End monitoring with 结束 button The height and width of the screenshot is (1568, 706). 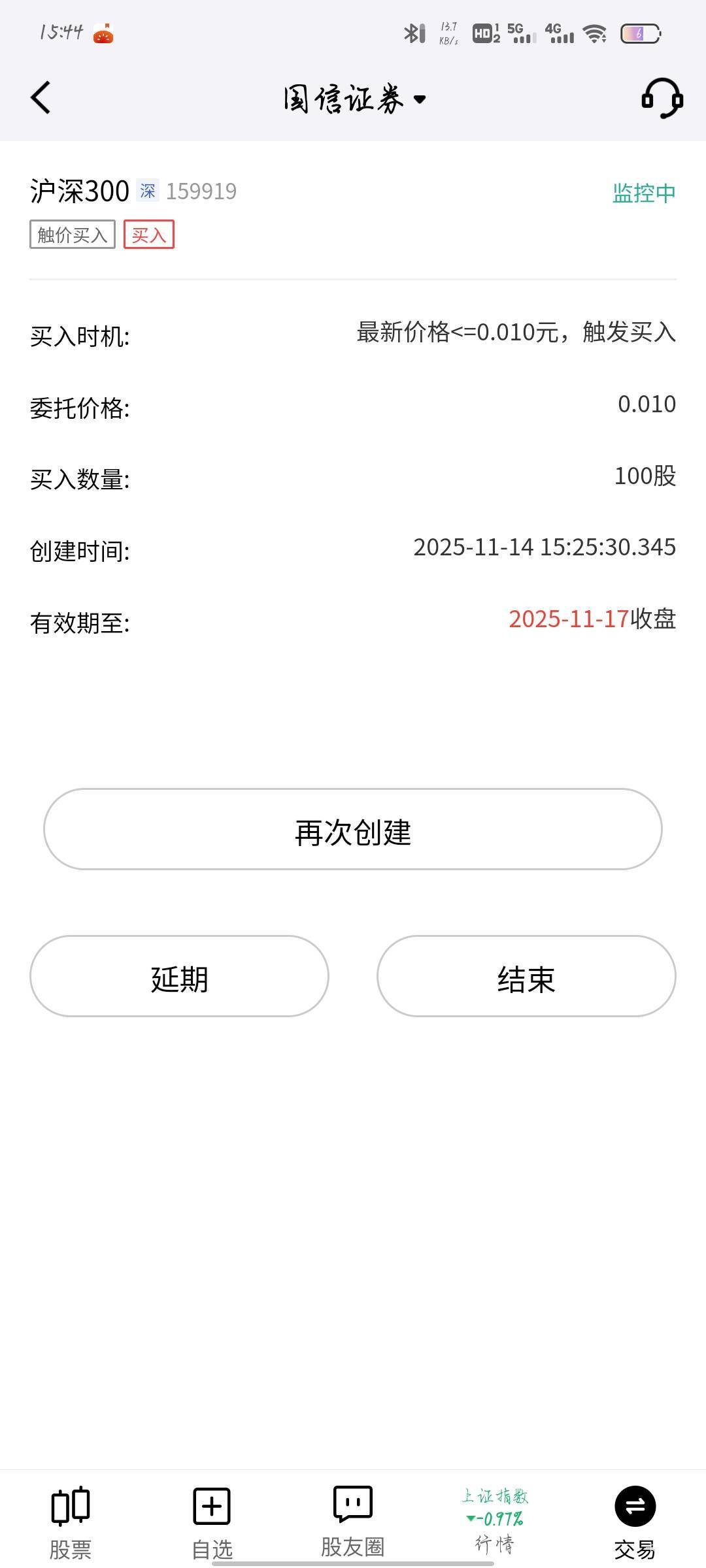point(526,977)
